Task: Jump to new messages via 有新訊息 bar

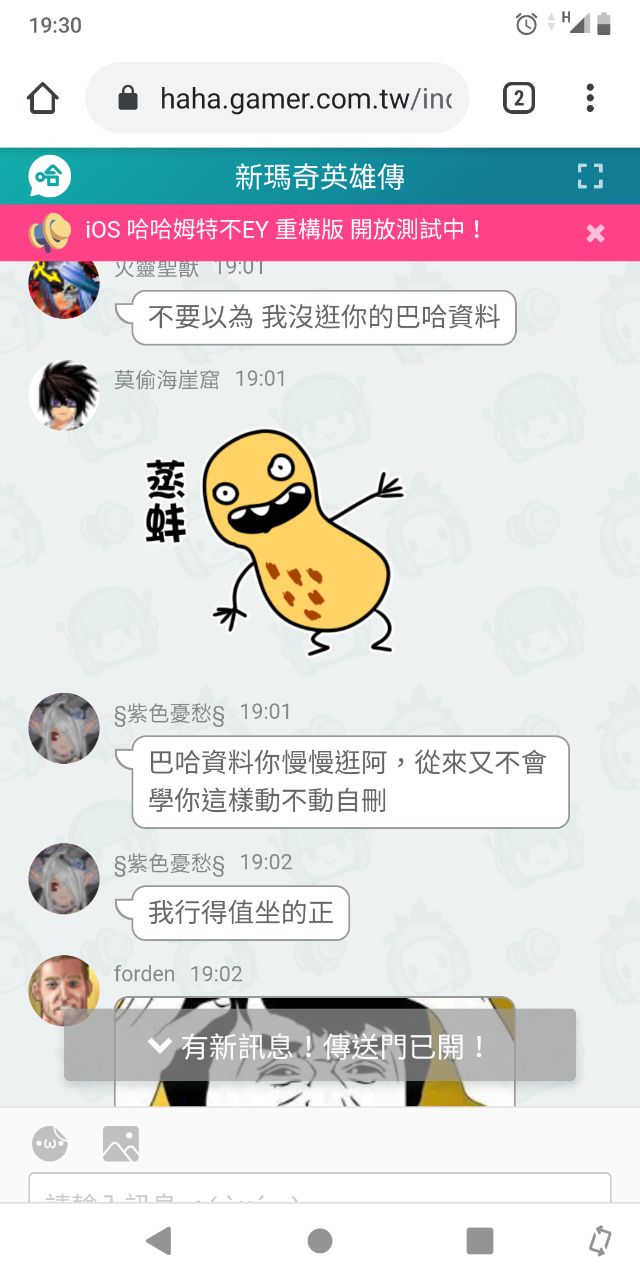Action: coord(320,1046)
